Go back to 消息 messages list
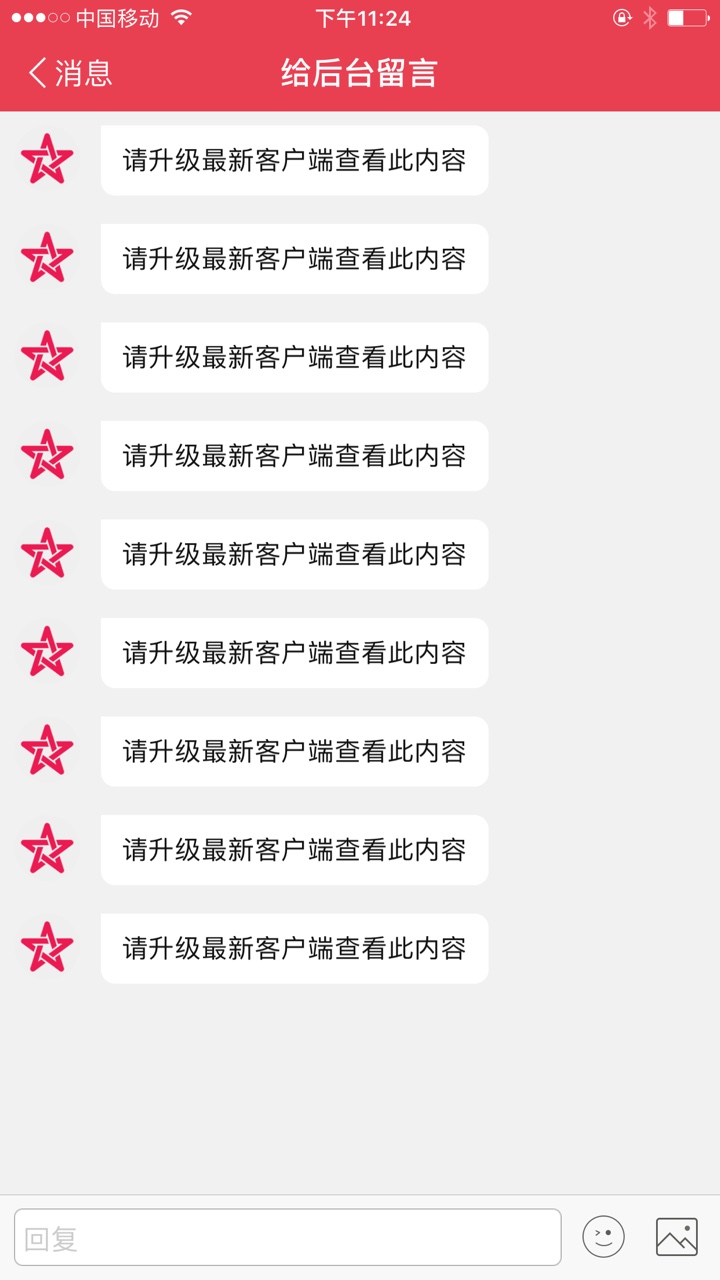 (x=70, y=73)
